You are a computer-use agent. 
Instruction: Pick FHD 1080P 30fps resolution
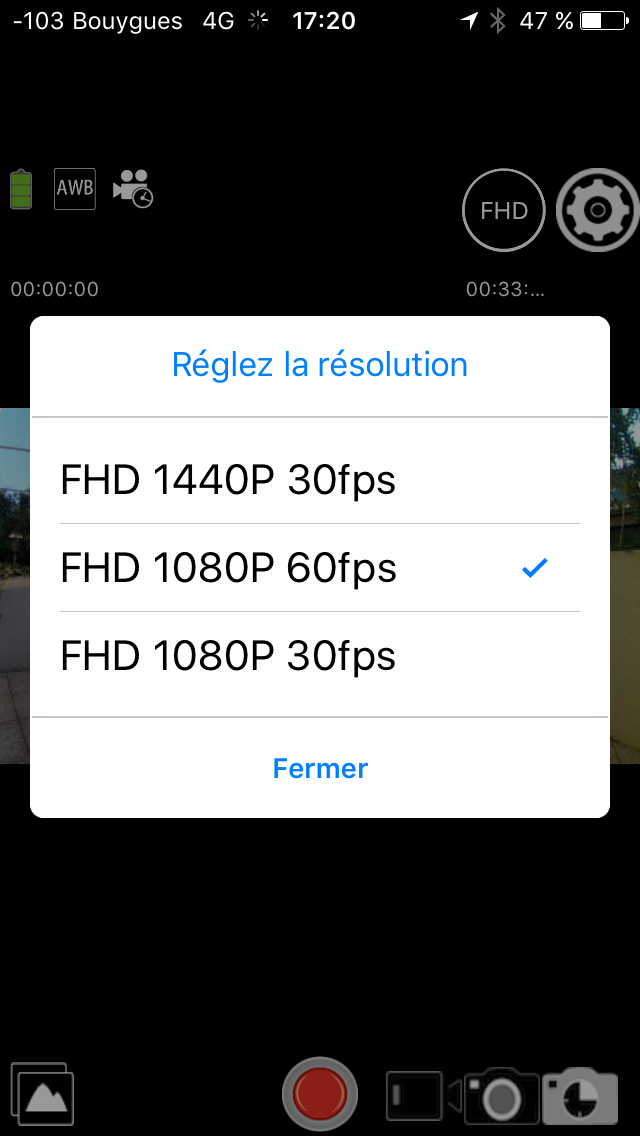click(320, 656)
